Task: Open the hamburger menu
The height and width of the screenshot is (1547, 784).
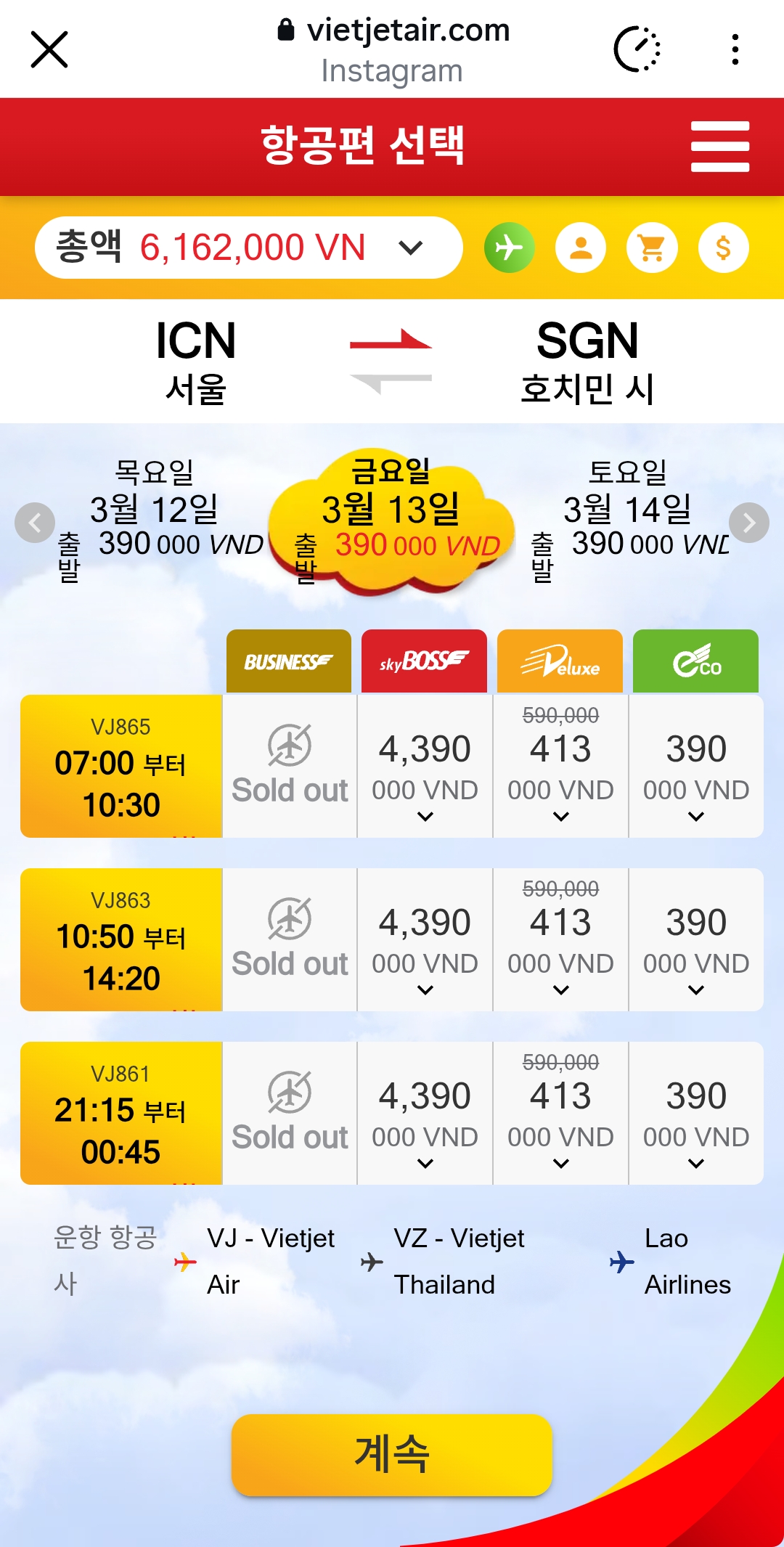Action: (x=719, y=147)
